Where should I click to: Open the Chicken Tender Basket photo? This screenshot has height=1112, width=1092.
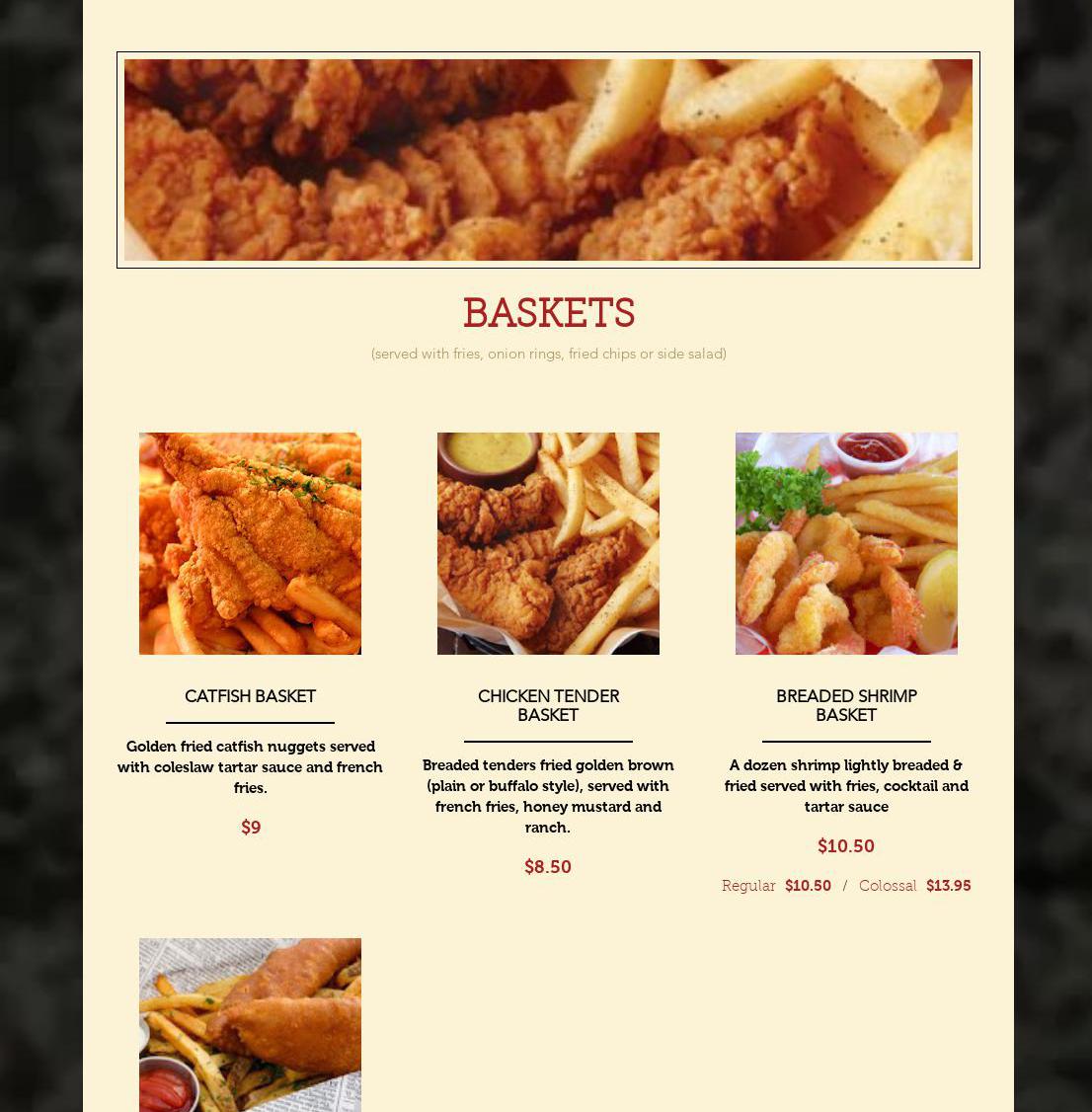(x=548, y=543)
